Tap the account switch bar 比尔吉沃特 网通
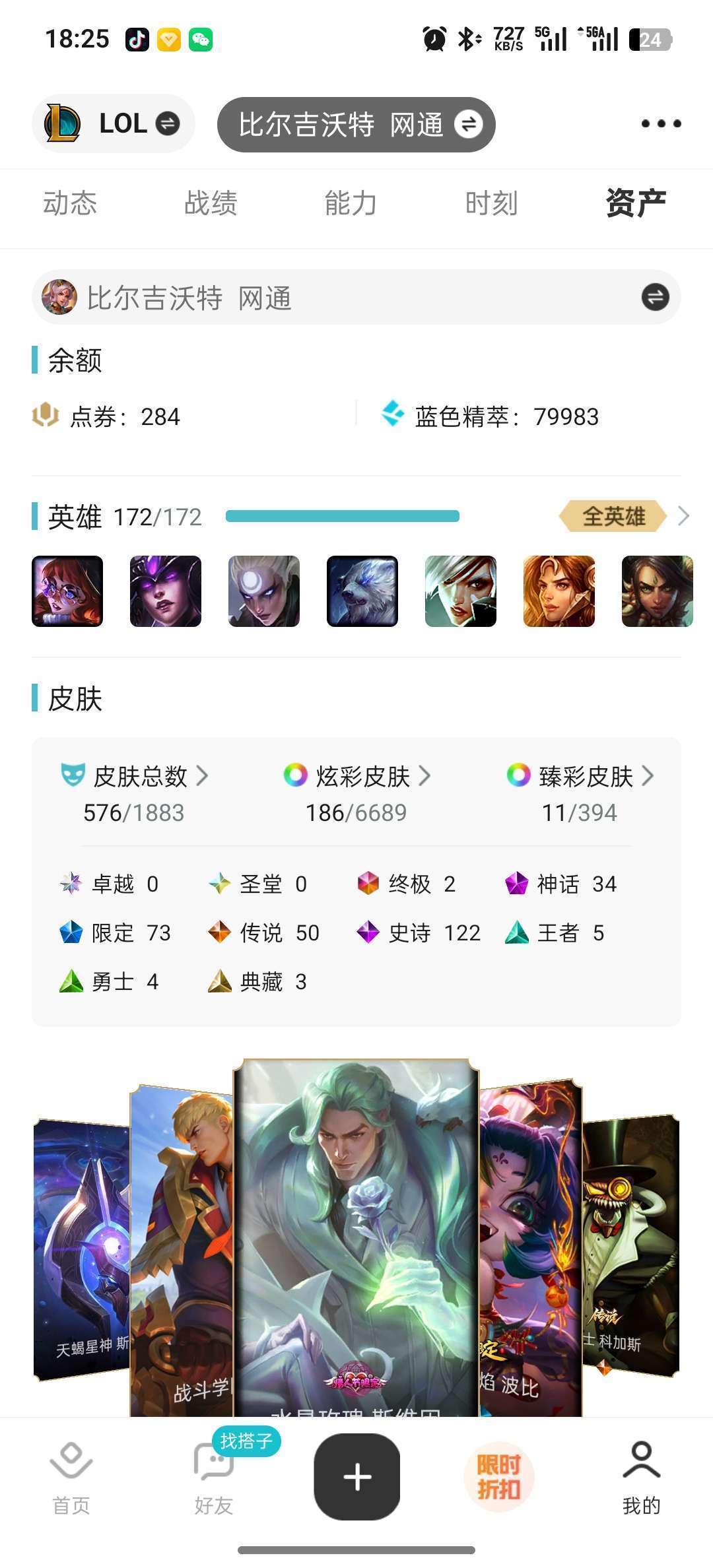 (356, 298)
